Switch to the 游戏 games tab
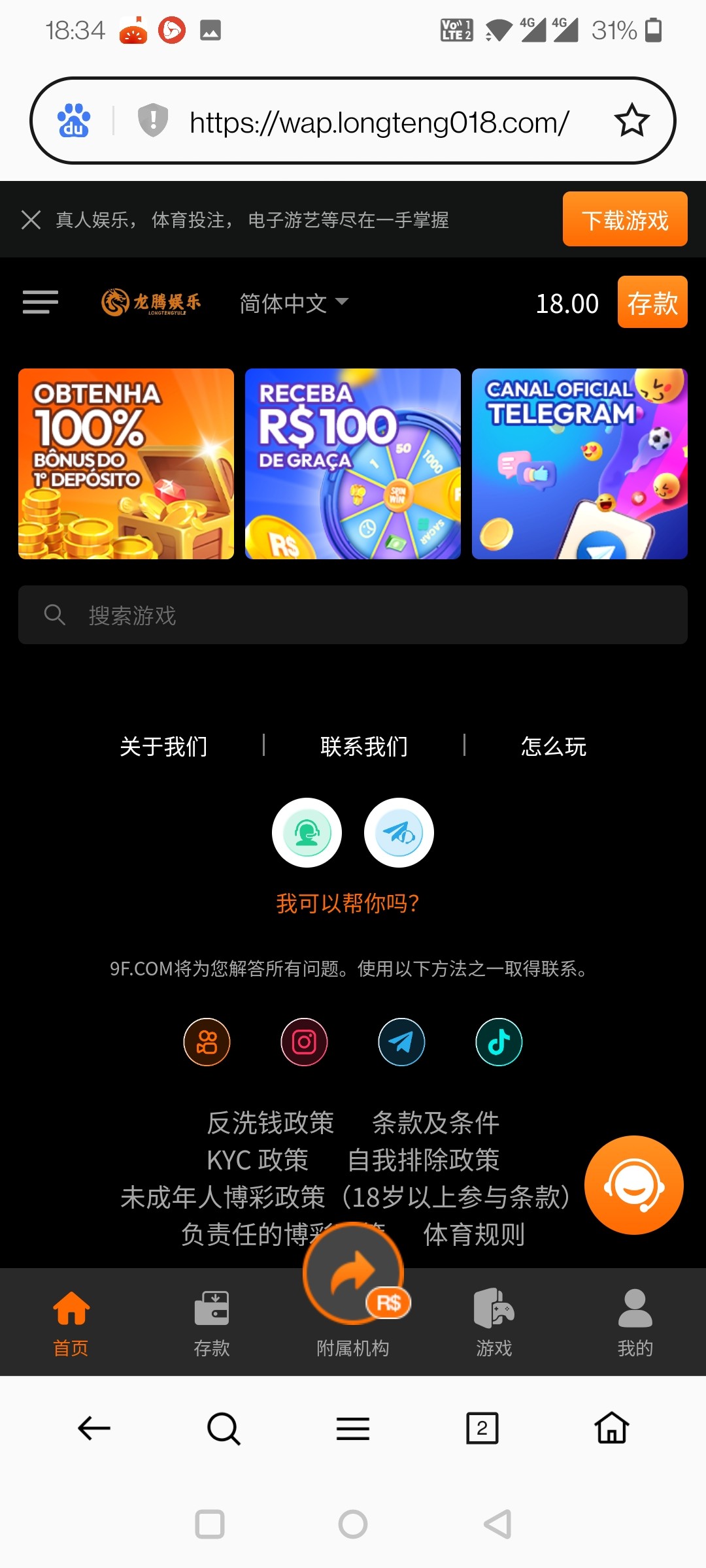 494,1322
